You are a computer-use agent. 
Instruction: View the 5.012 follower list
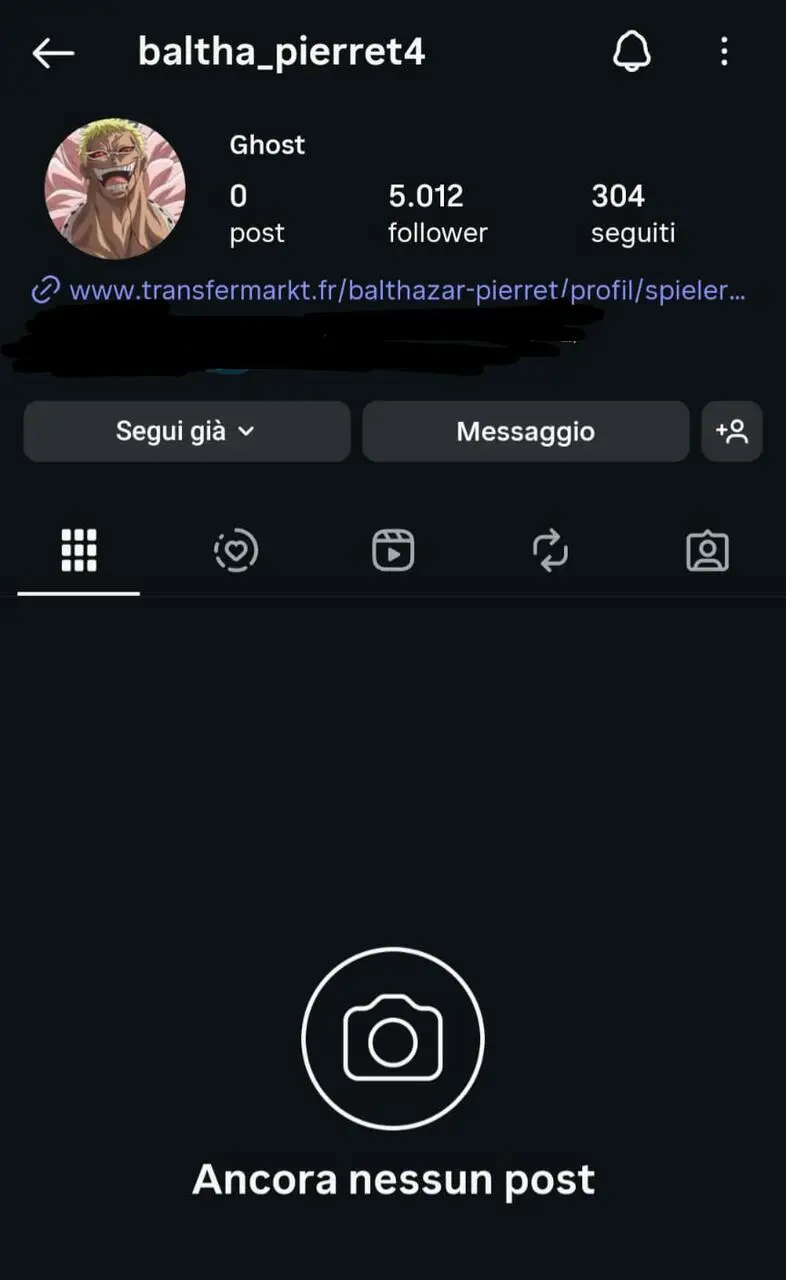pos(437,213)
